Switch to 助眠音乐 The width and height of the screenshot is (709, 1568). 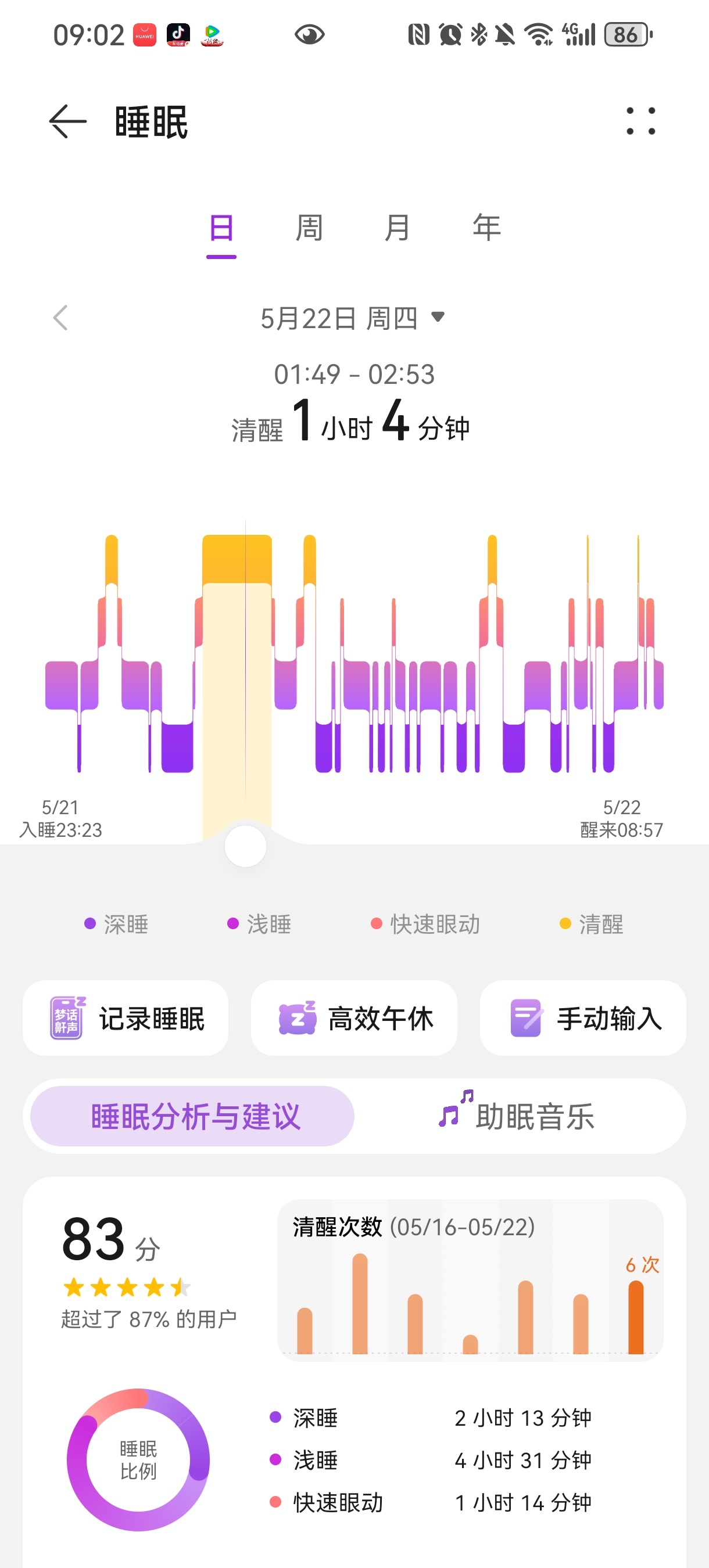pyautogui.click(x=517, y=1116)
